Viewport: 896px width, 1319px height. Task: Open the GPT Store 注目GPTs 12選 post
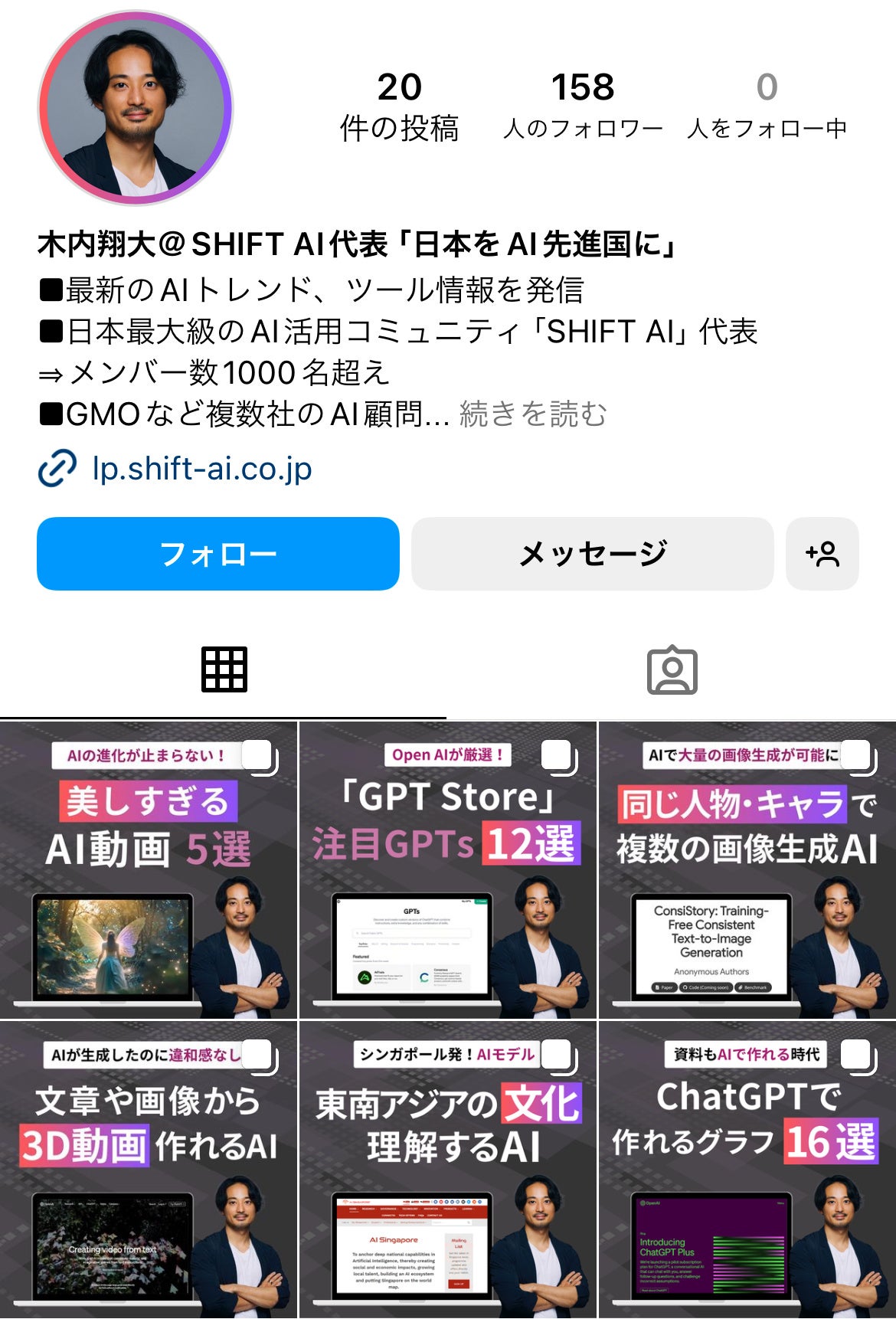pos(447,869)
